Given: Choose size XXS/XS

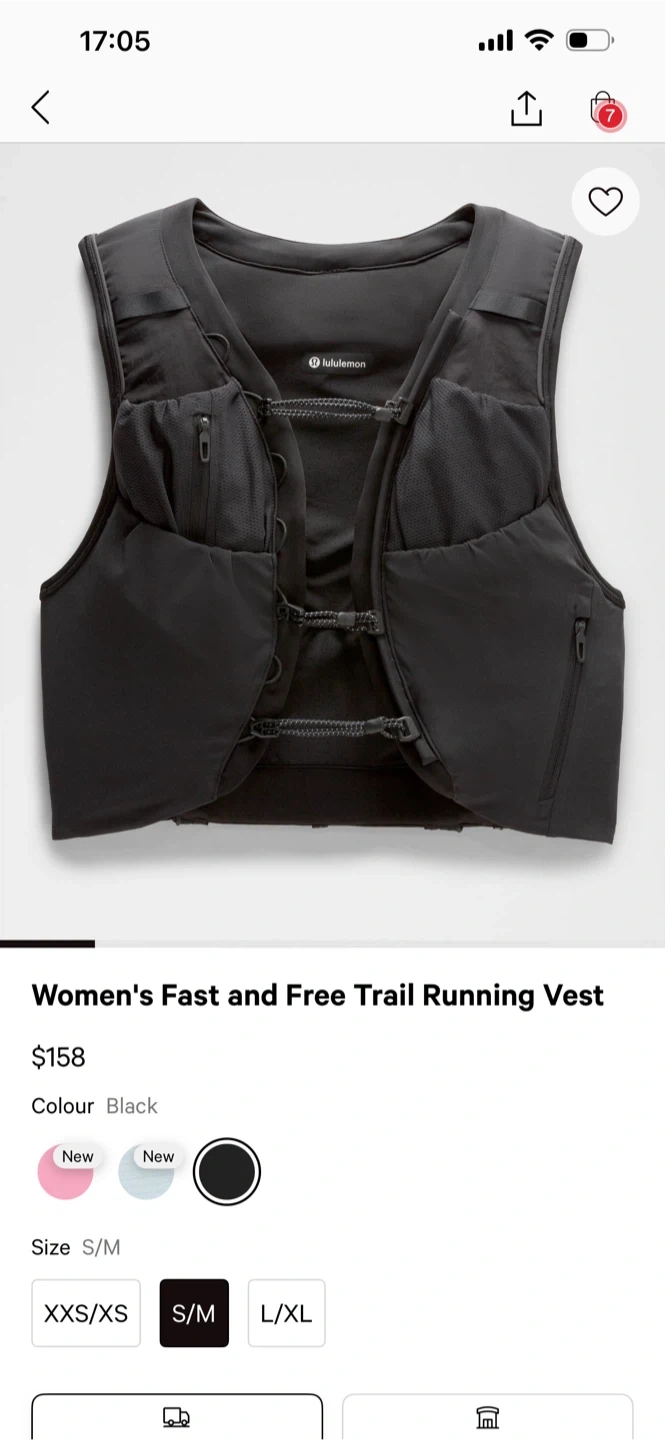Looking at the screenshot, I should click(x=86, y=1313).
